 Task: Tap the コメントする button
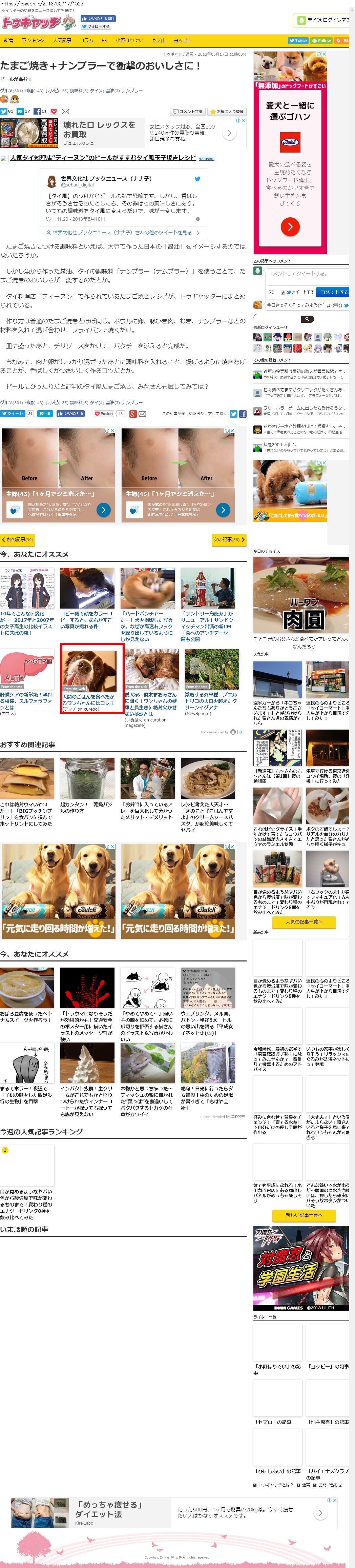187,112
